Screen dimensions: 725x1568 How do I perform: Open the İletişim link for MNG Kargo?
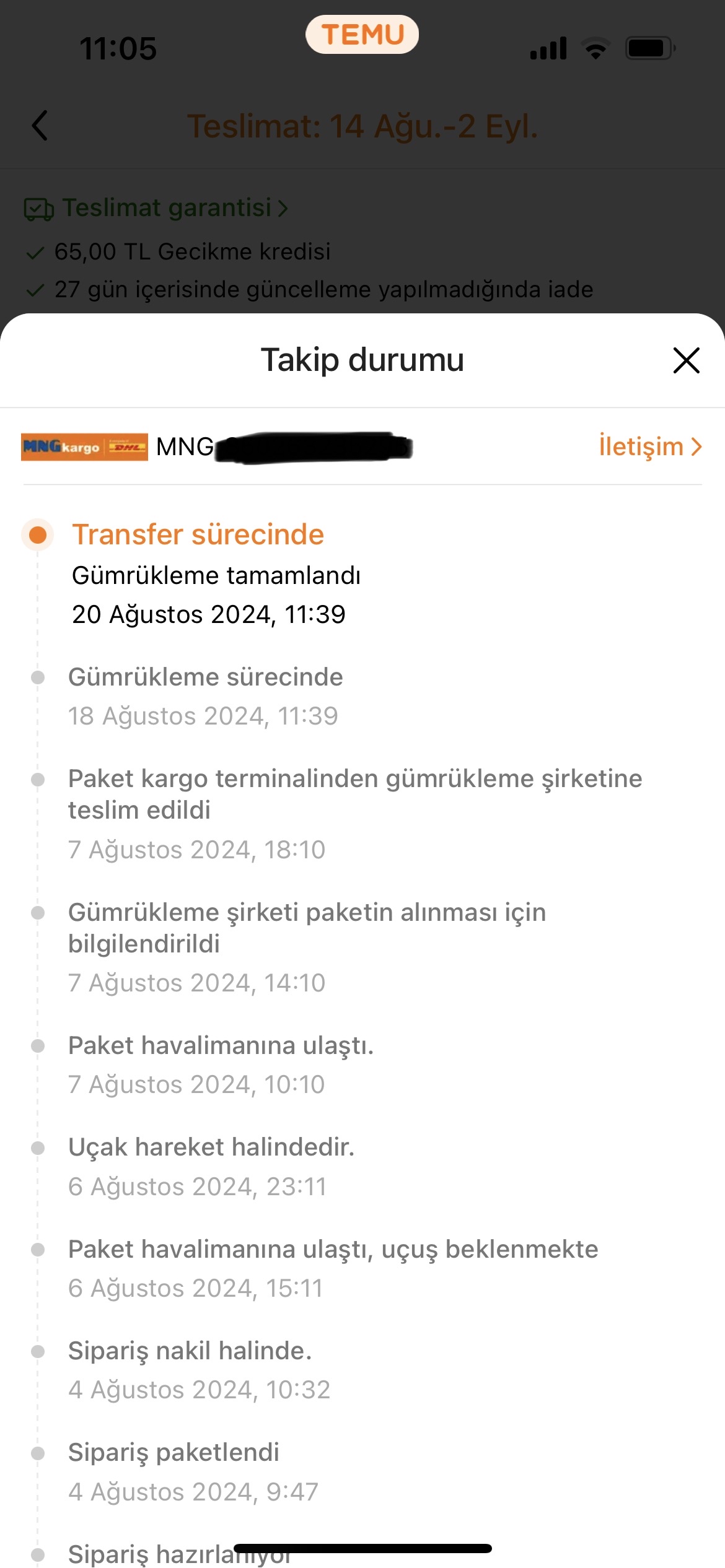tap(650, 446)
